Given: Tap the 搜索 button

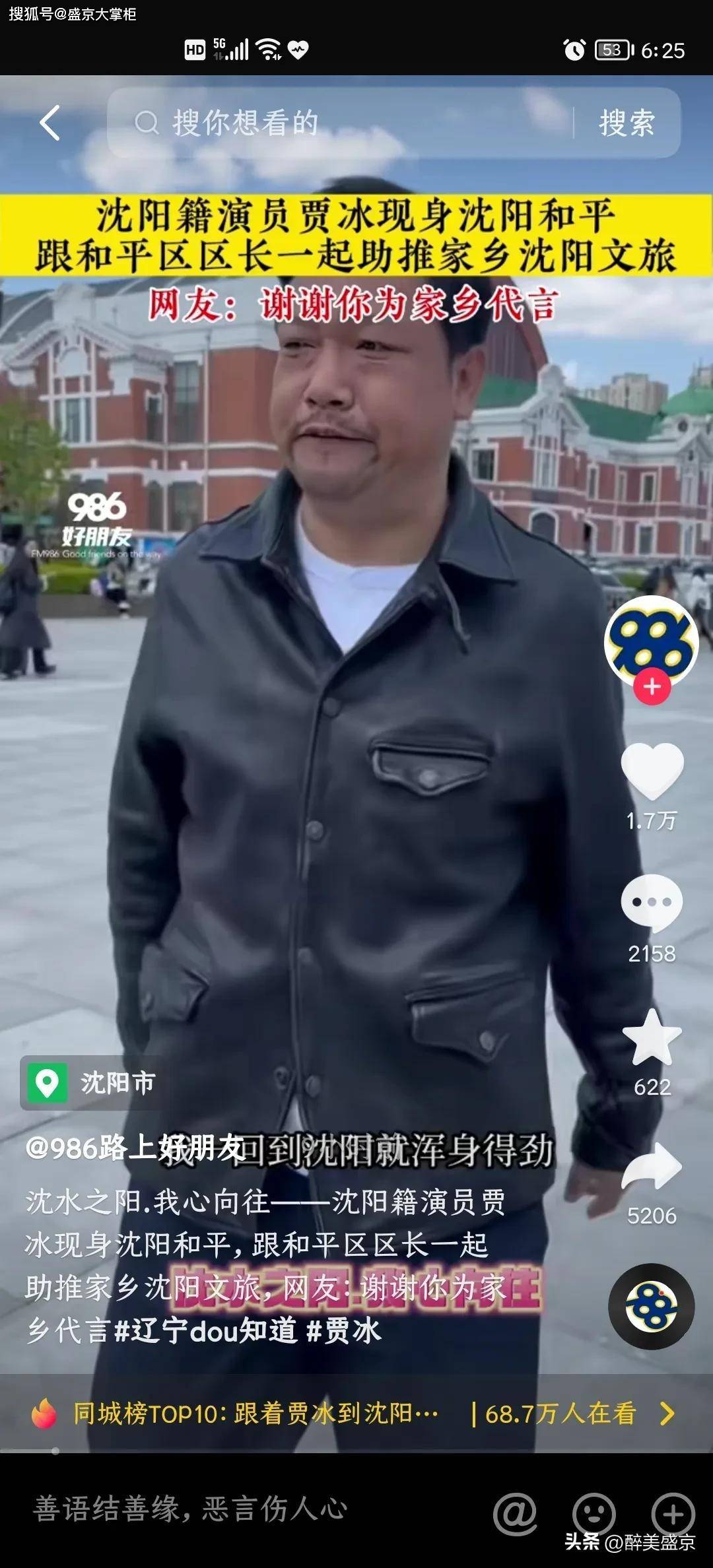Looking at the screenshot, I should coord(626,123).
